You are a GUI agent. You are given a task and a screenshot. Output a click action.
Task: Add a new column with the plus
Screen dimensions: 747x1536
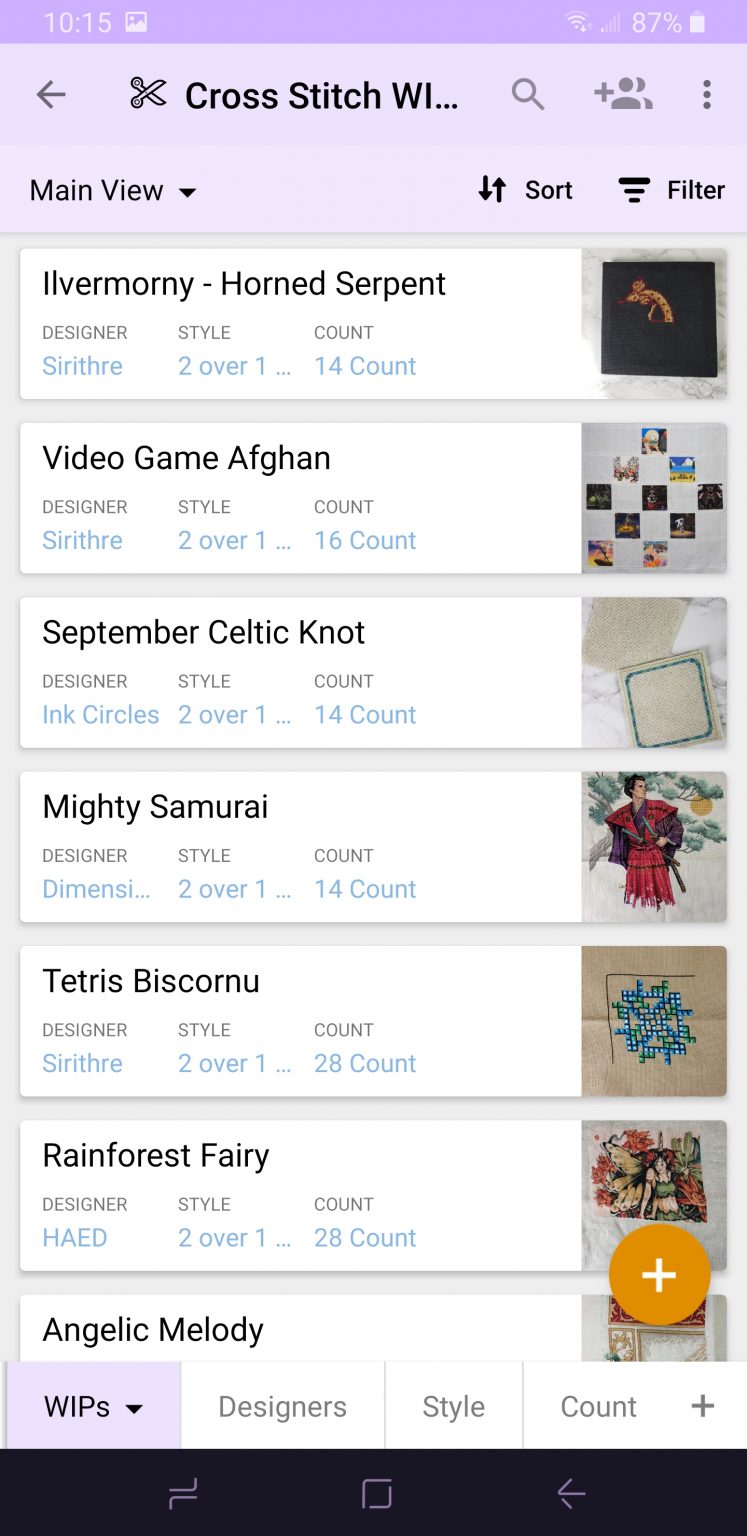pos(702,1405)
